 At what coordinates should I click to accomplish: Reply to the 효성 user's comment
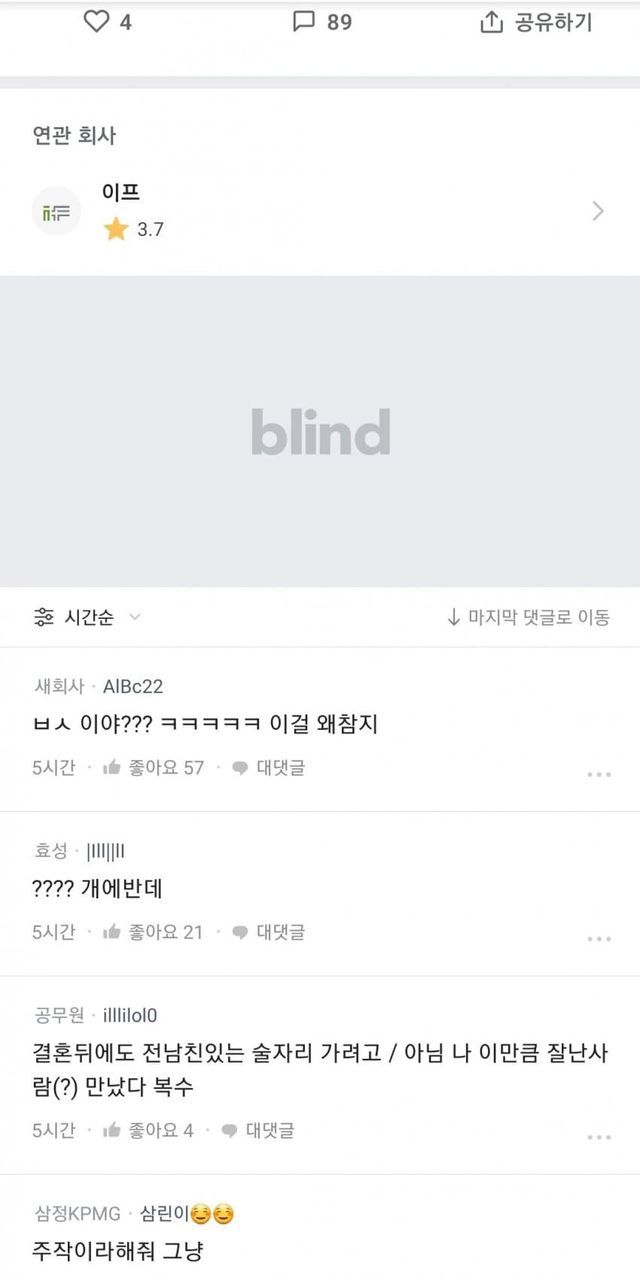268,932
